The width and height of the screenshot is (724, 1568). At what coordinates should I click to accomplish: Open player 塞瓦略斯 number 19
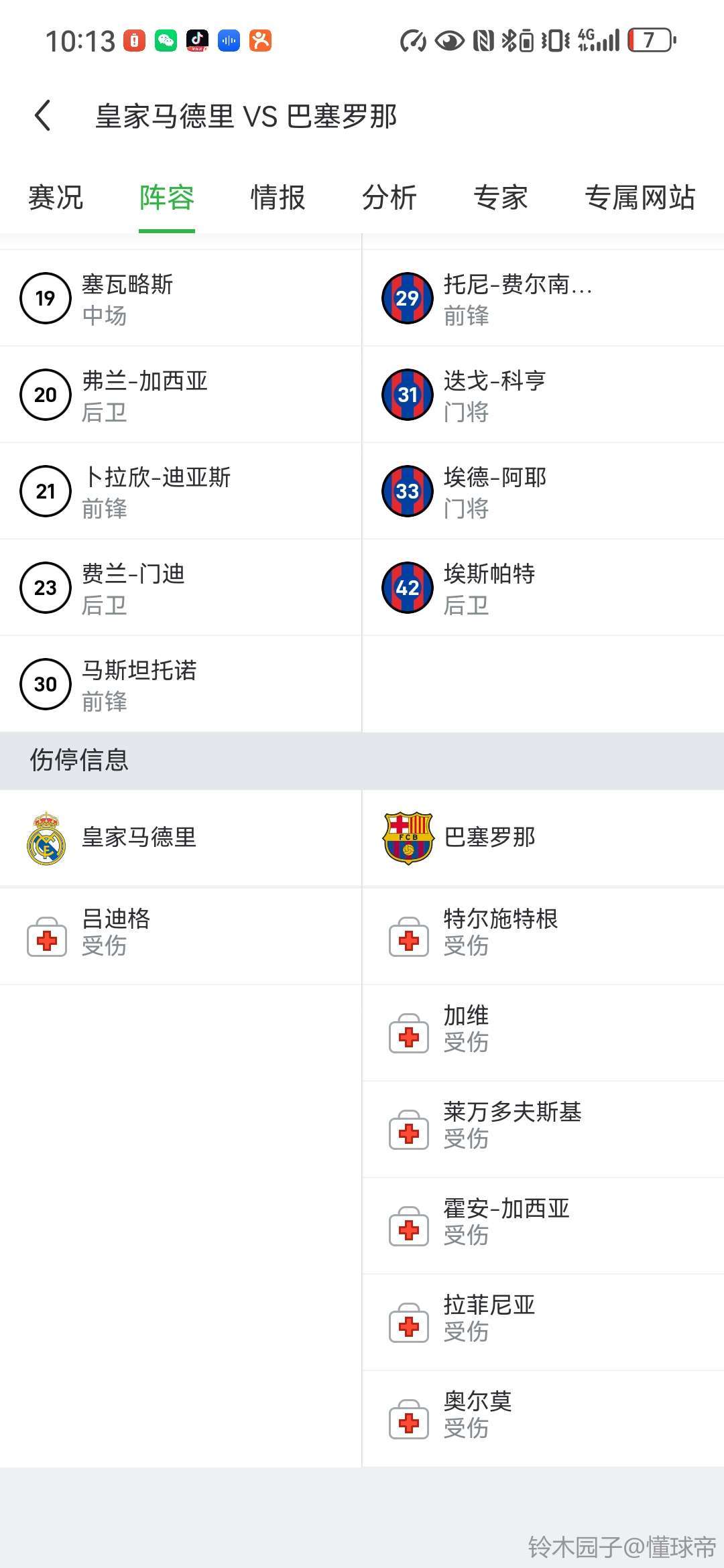[127, 298]
